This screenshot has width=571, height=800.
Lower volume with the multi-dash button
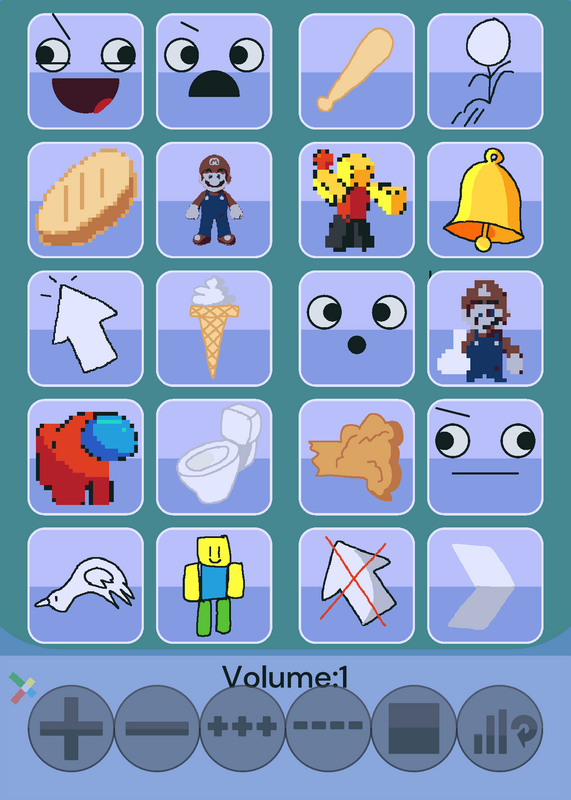[x=329, y=729]
